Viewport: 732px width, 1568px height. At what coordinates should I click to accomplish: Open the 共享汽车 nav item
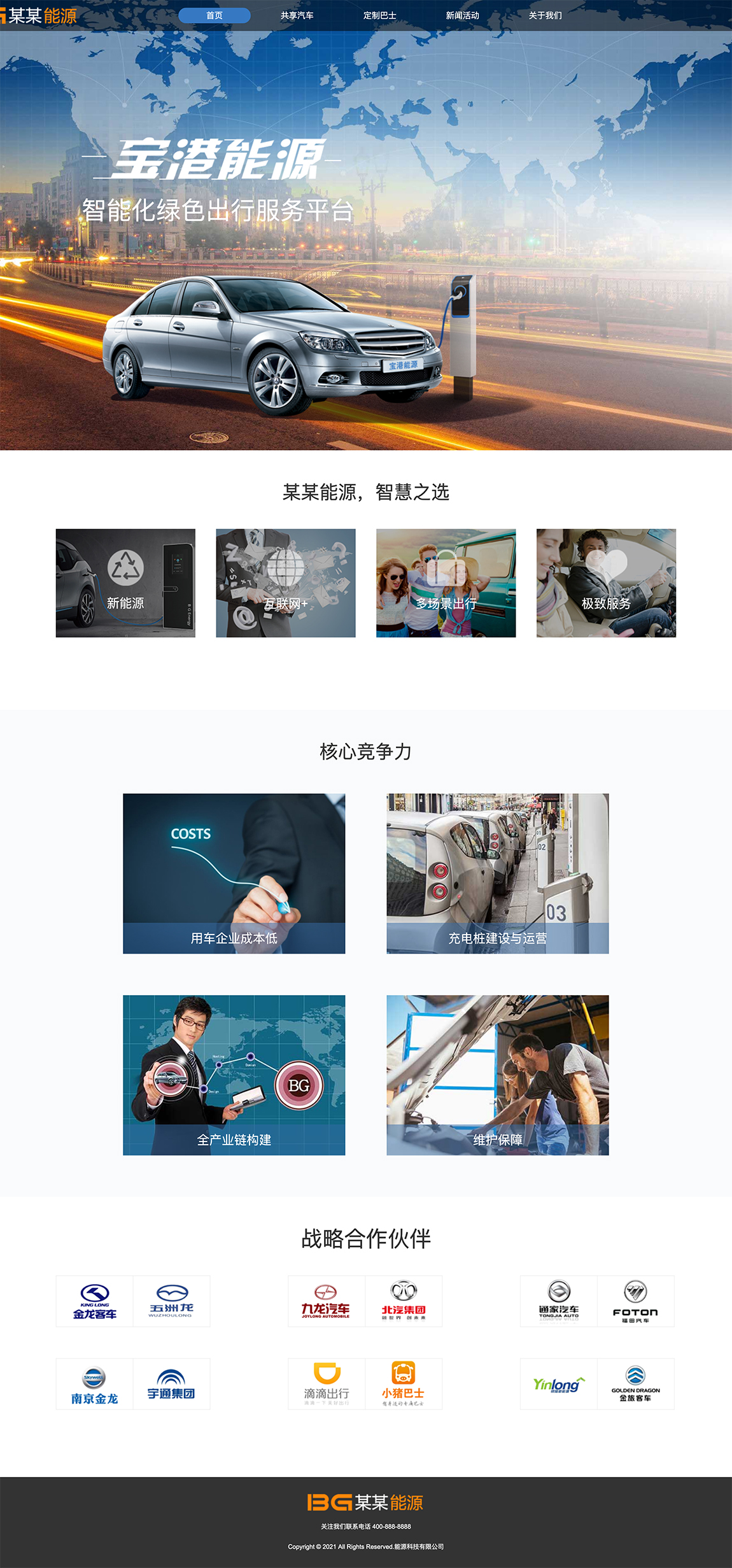tap(297, 15)
